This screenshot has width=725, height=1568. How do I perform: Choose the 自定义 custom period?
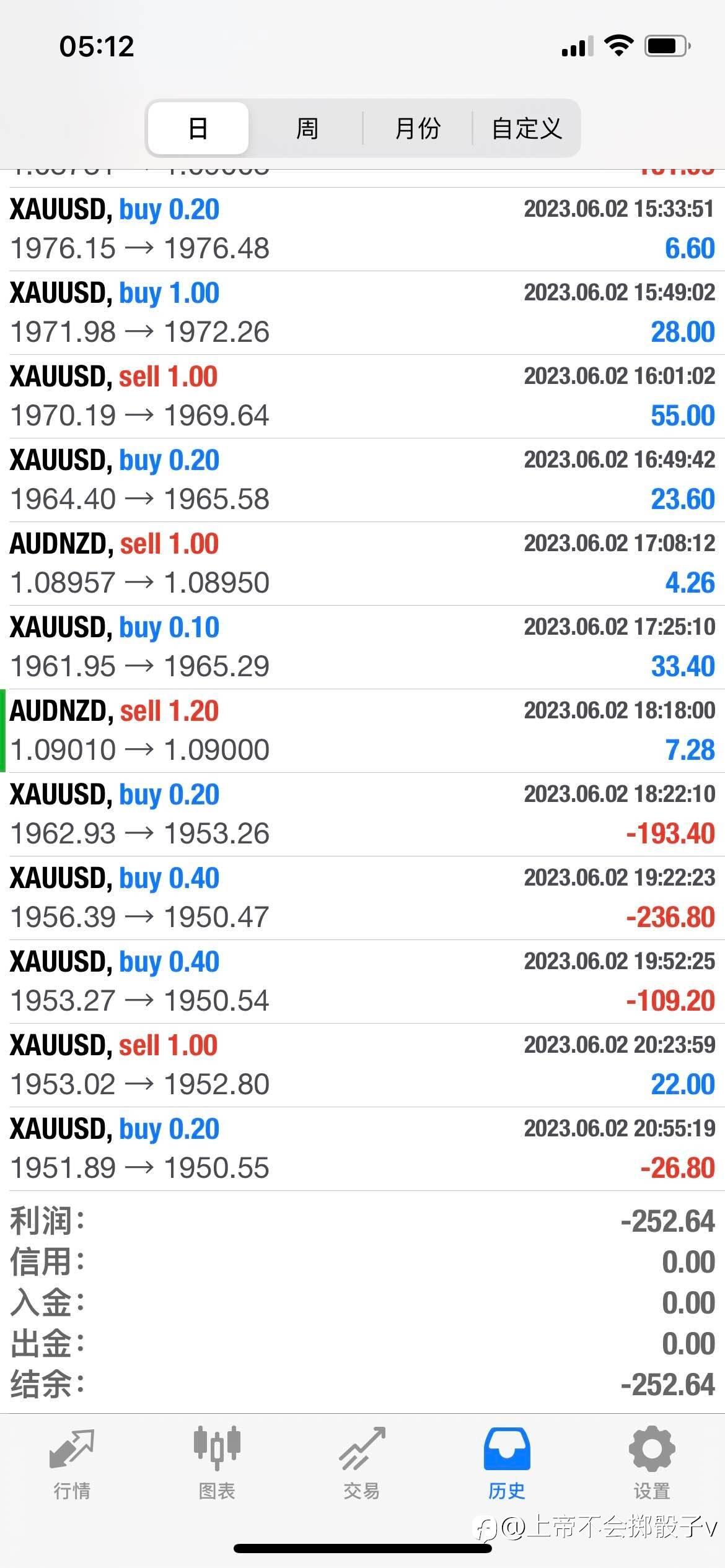[x=527, y=128]
